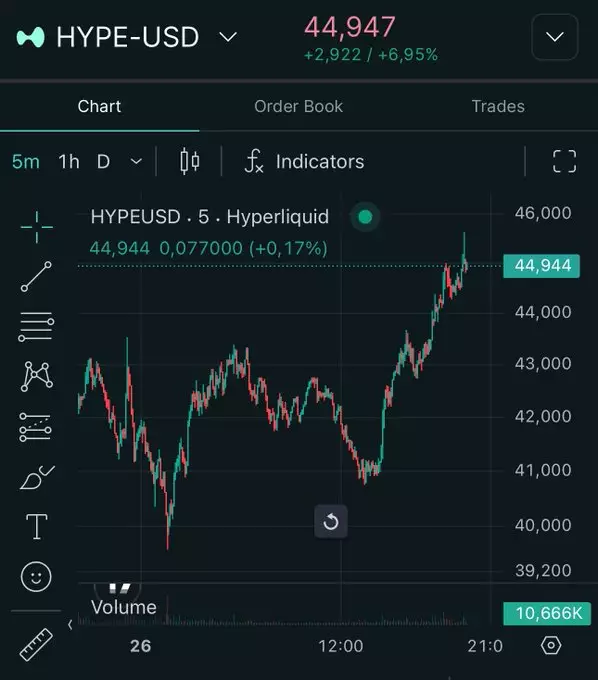Change the candlestick chart style
Viewport: 598px width, 680px height.
coord(190,161)
